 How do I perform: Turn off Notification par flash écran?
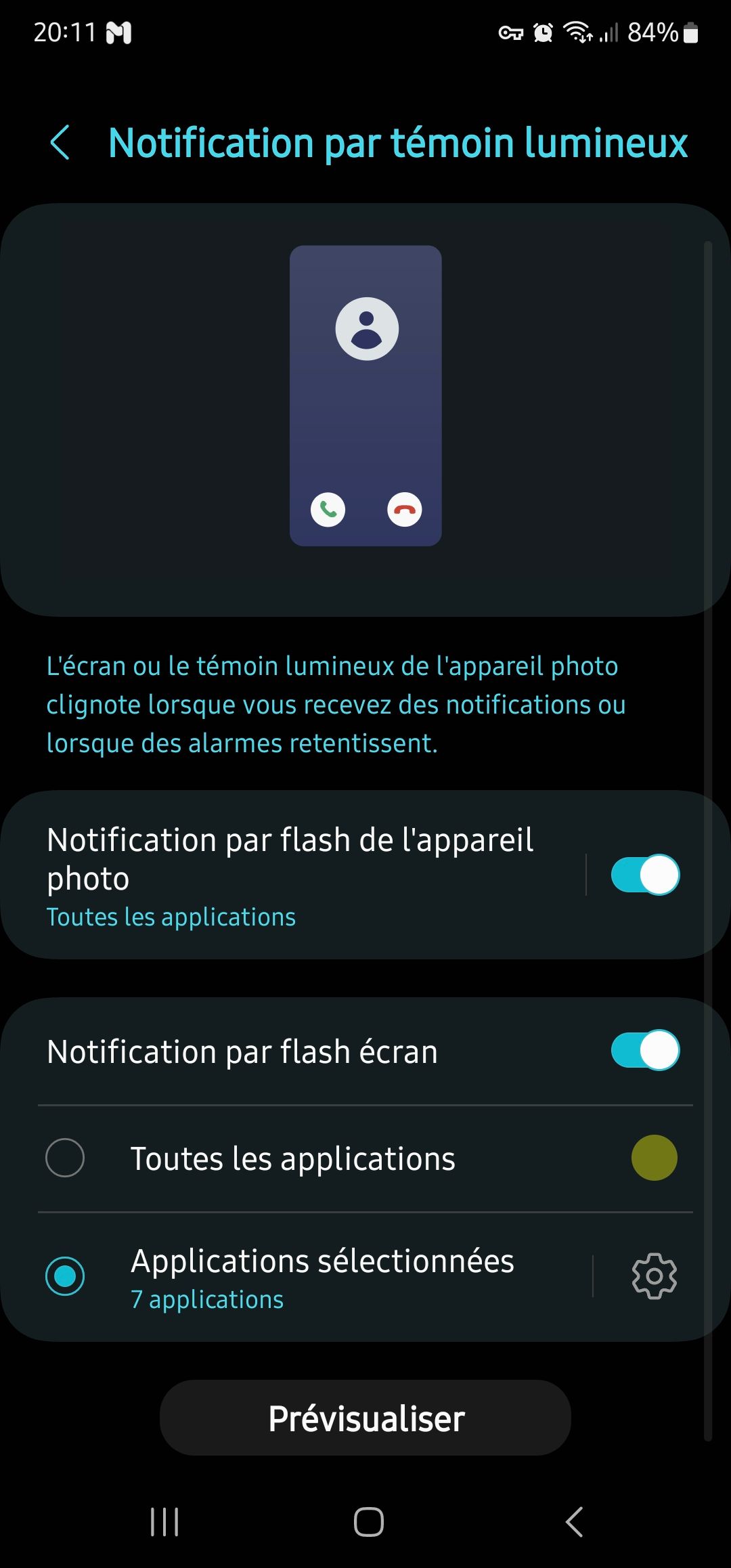coord(644,1051)
